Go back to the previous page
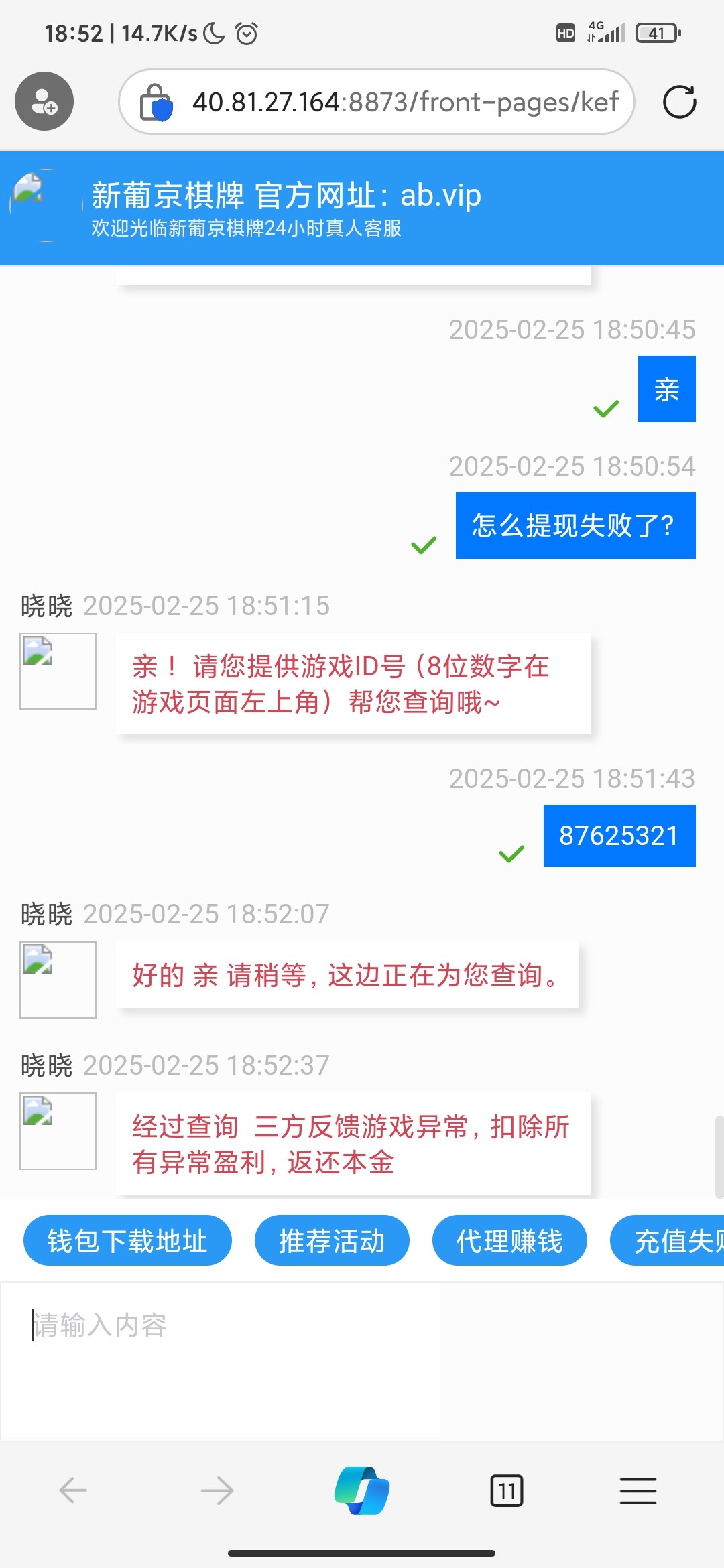The width and height of the screenshot is (724, 1568). click(73, 1490)
